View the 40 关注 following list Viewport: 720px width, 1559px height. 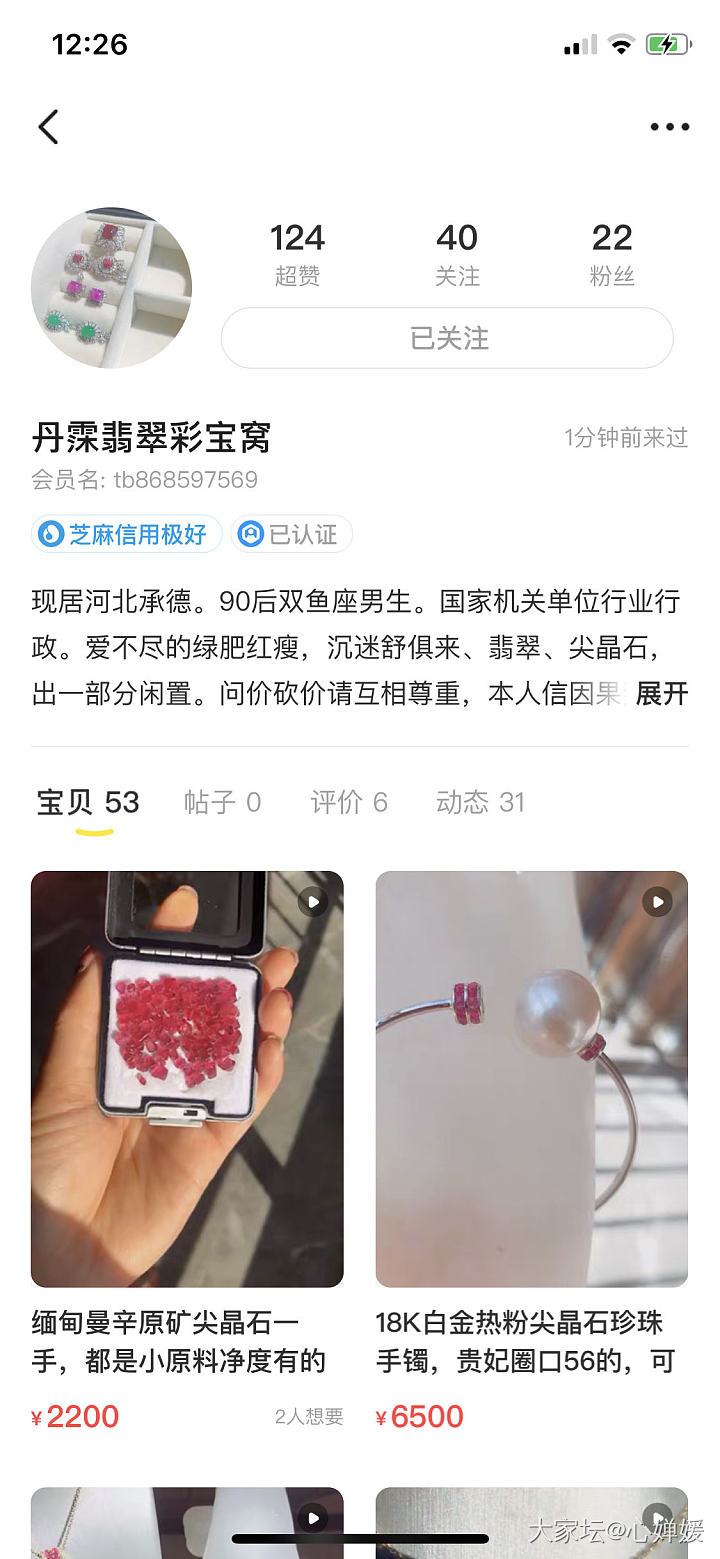coord(457,253)
